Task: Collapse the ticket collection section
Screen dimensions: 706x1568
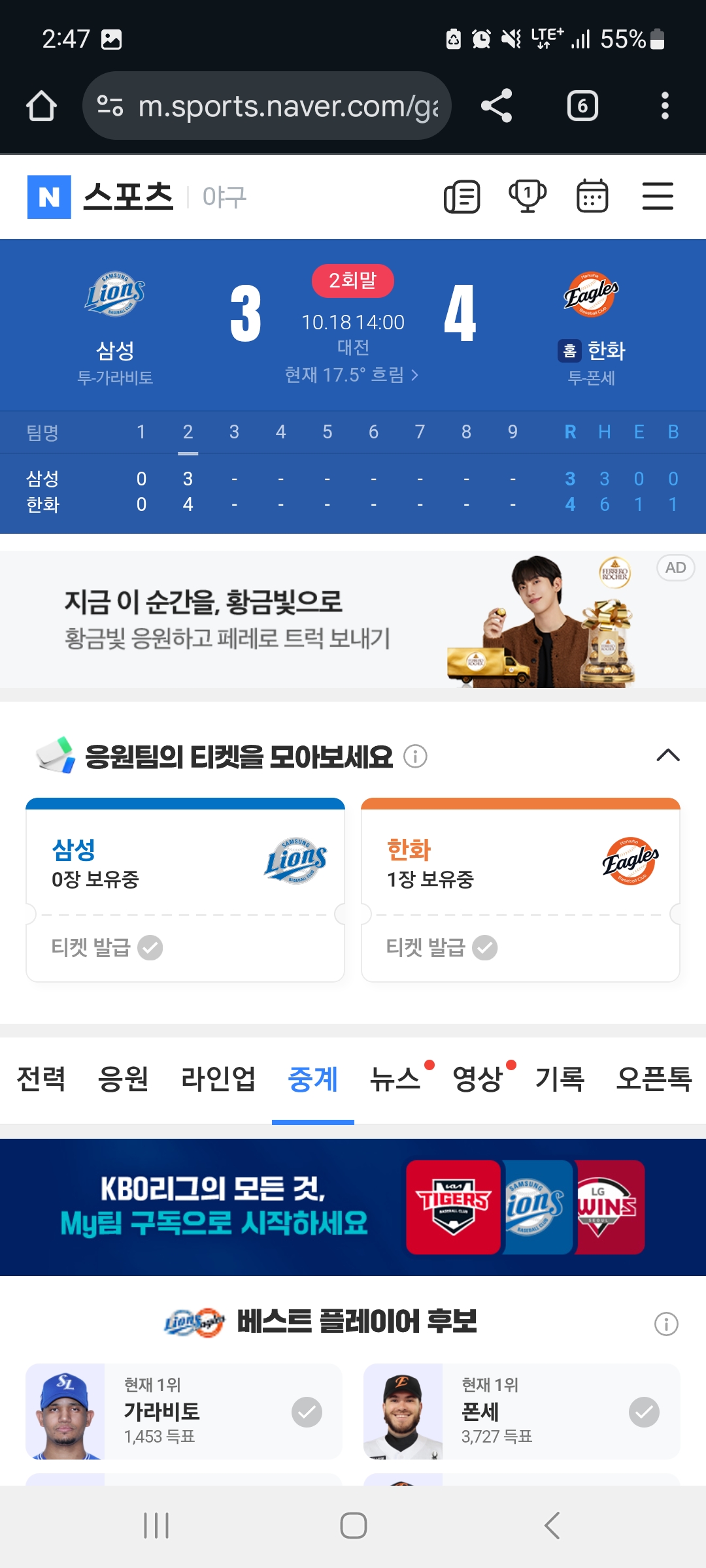Action: 667,756
